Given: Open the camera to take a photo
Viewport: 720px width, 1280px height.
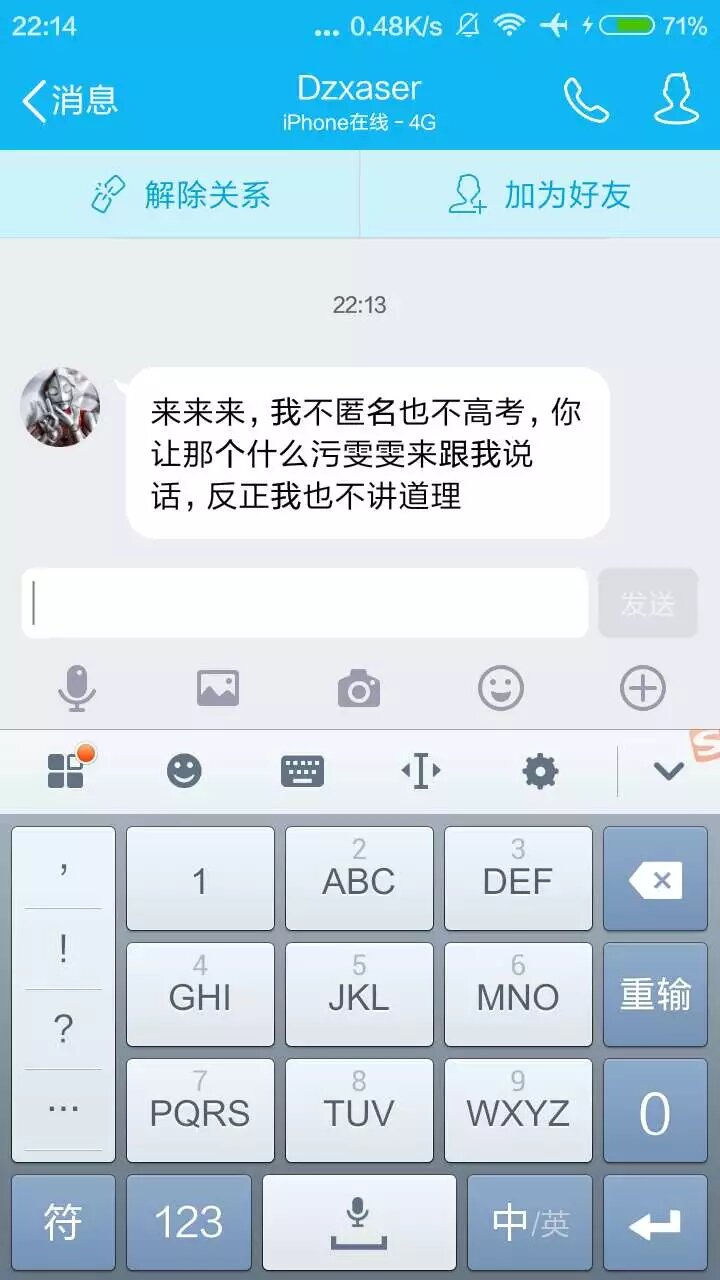Looking at the screenshot, I should coord(359,688).
